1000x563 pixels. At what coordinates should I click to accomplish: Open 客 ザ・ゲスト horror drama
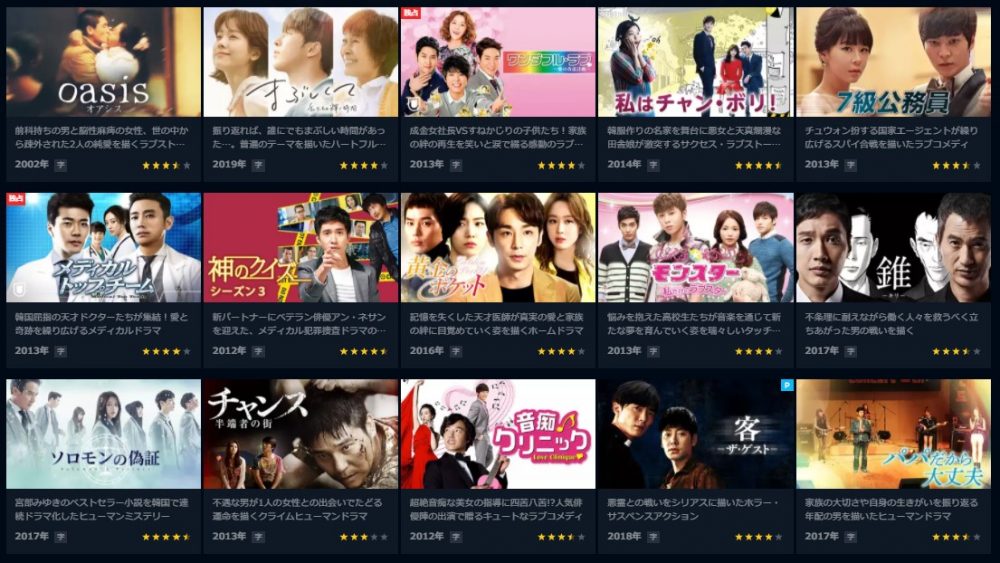click(x=695, y=434)
